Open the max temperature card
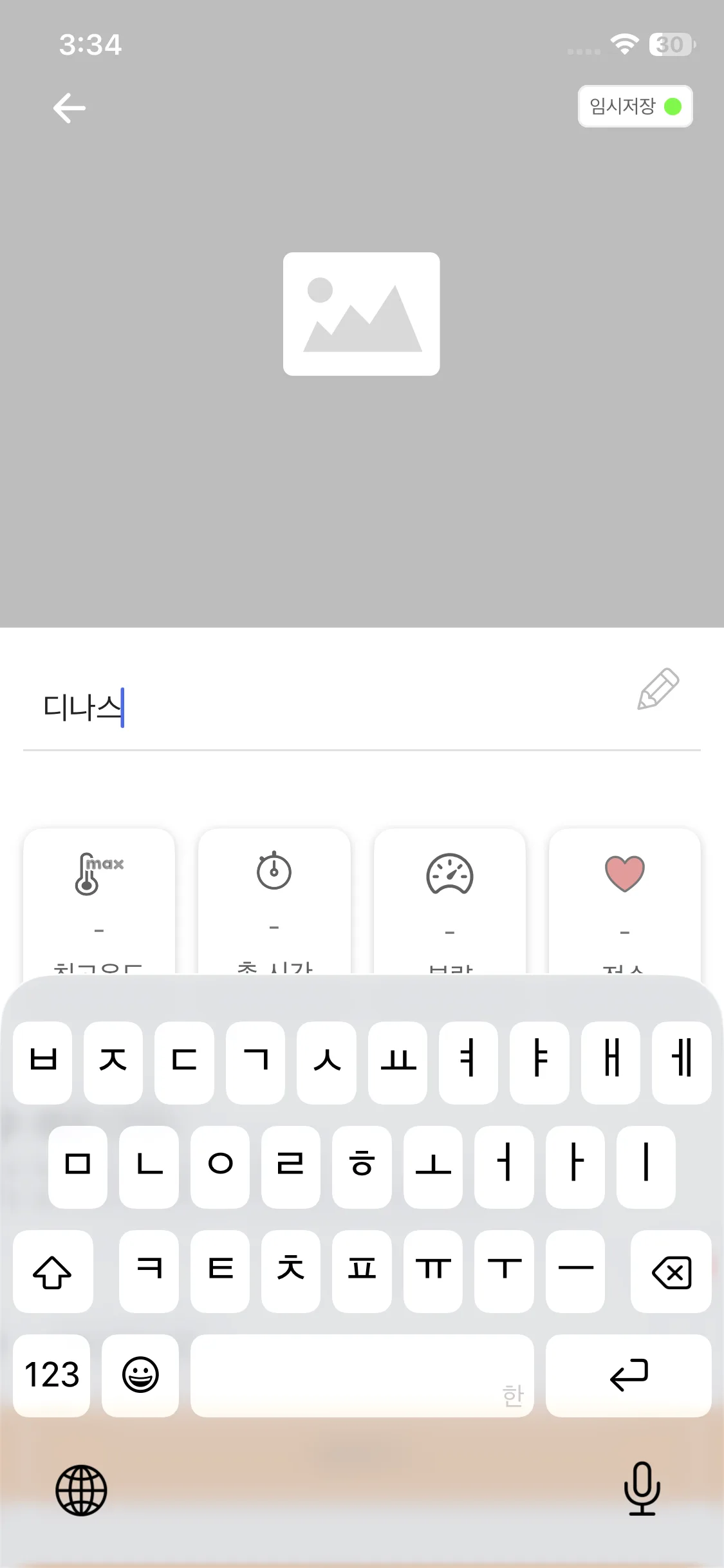The height and width of the screenshot is (1568, 724). [x=99, y=901]
